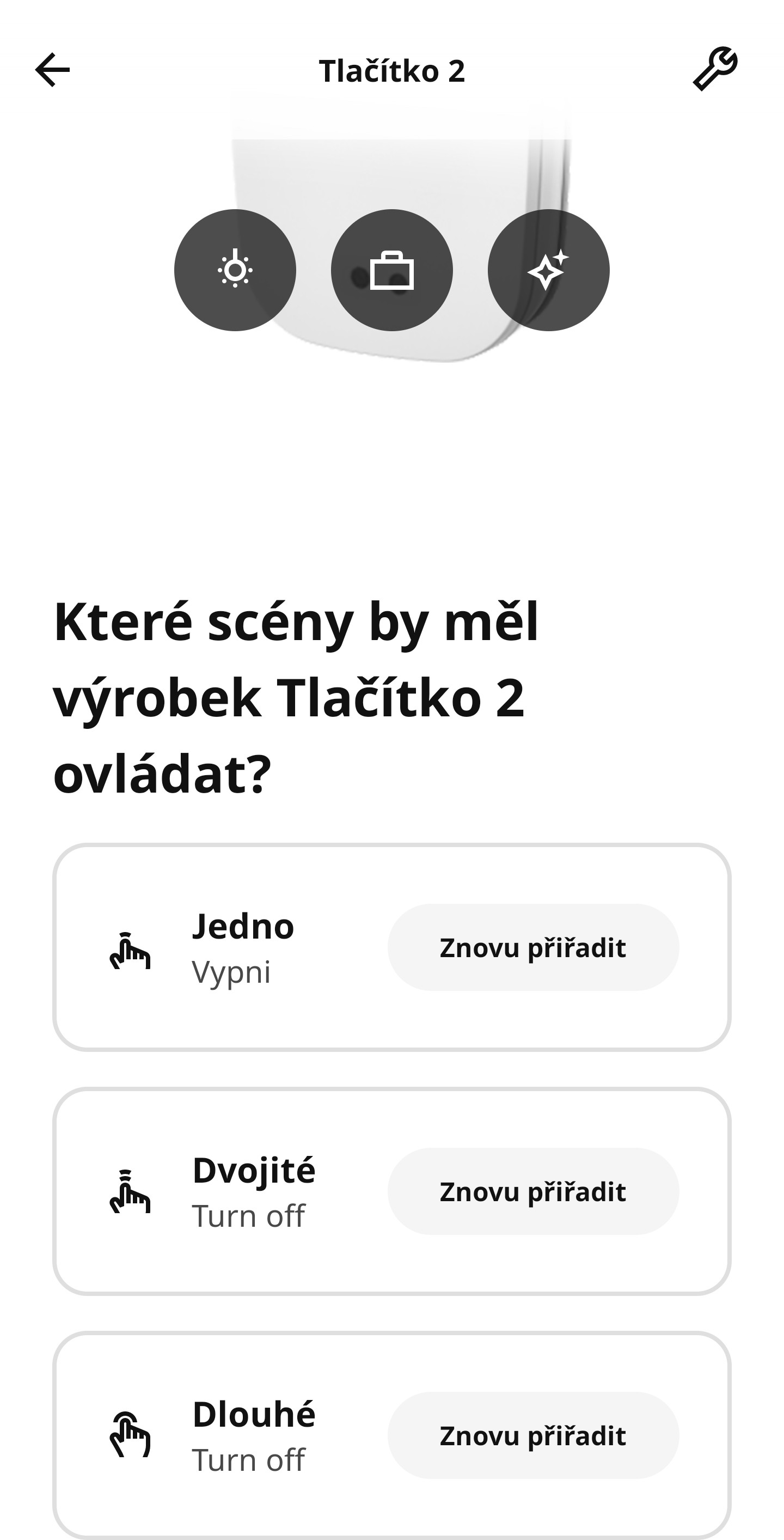Reassign the Jedno press scene

tap(533, 947)
